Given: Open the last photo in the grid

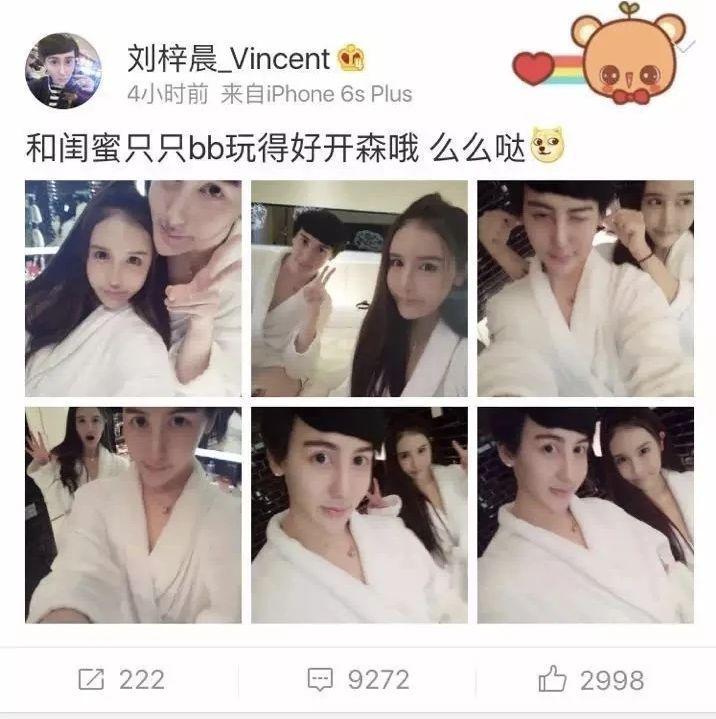Looking at the screenshot, I should pos(585,515).
